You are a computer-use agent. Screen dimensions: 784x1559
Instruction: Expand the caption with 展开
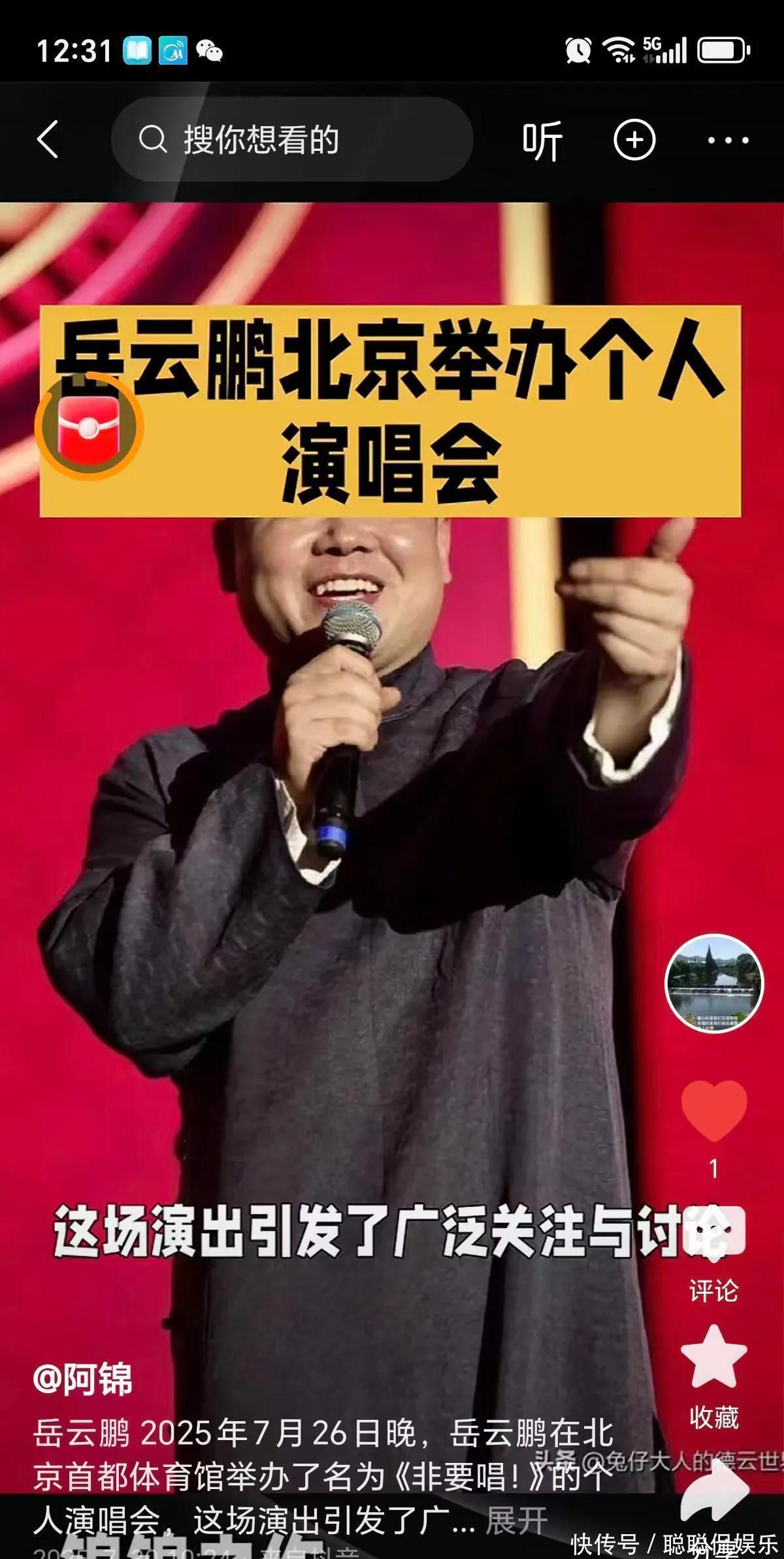click(x=516, y=1521)
